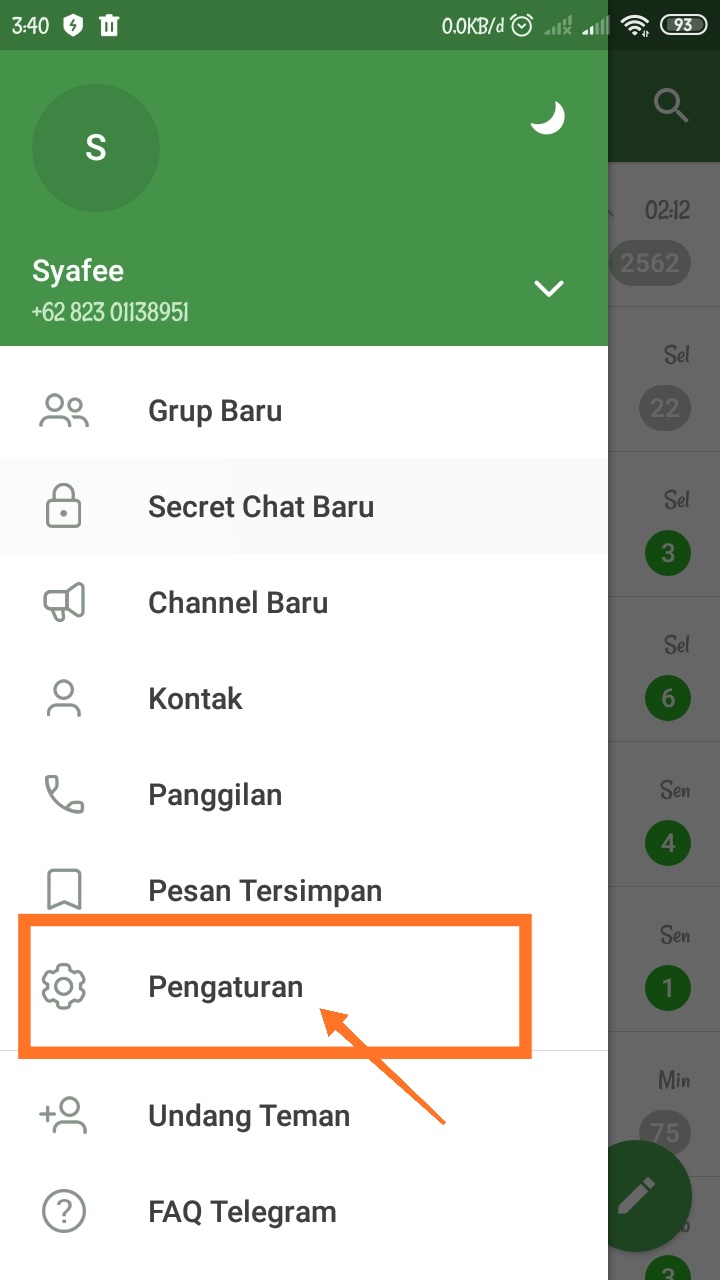Tap the phone icon for Panggilan
The height and width of the screenshot is (1280, 720).
63,794
